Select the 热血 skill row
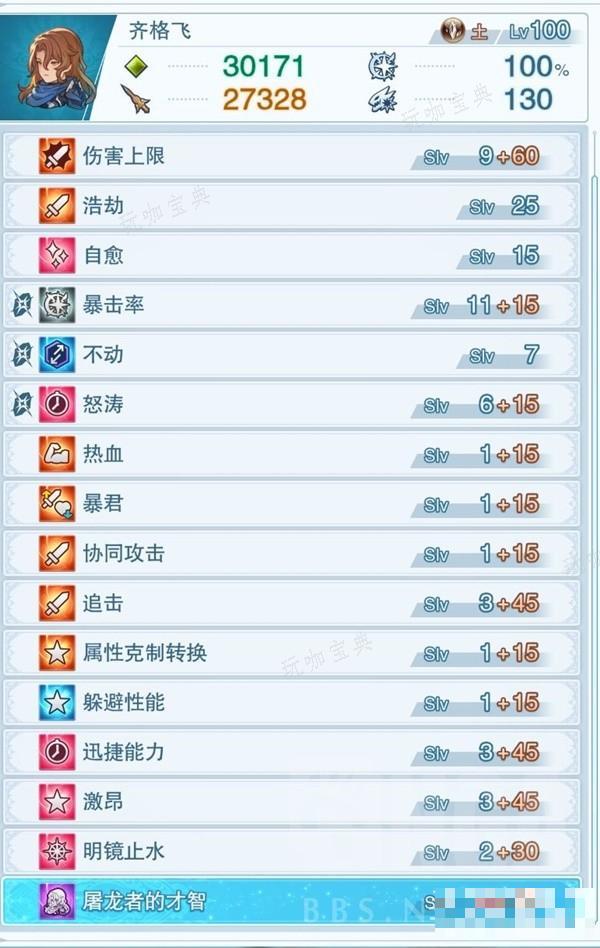600x948 pixels. 290,455
